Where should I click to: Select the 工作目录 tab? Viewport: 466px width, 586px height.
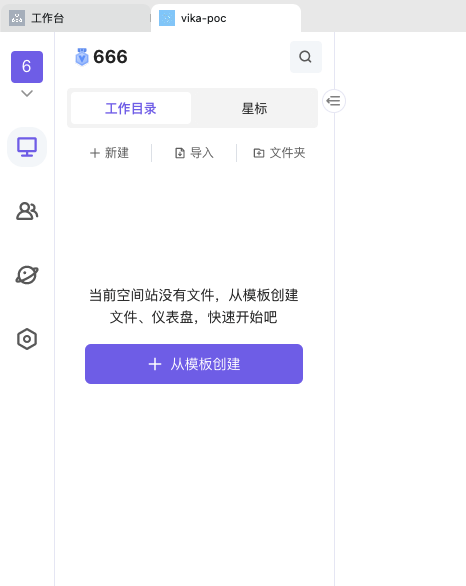click(x=131, y=108)
